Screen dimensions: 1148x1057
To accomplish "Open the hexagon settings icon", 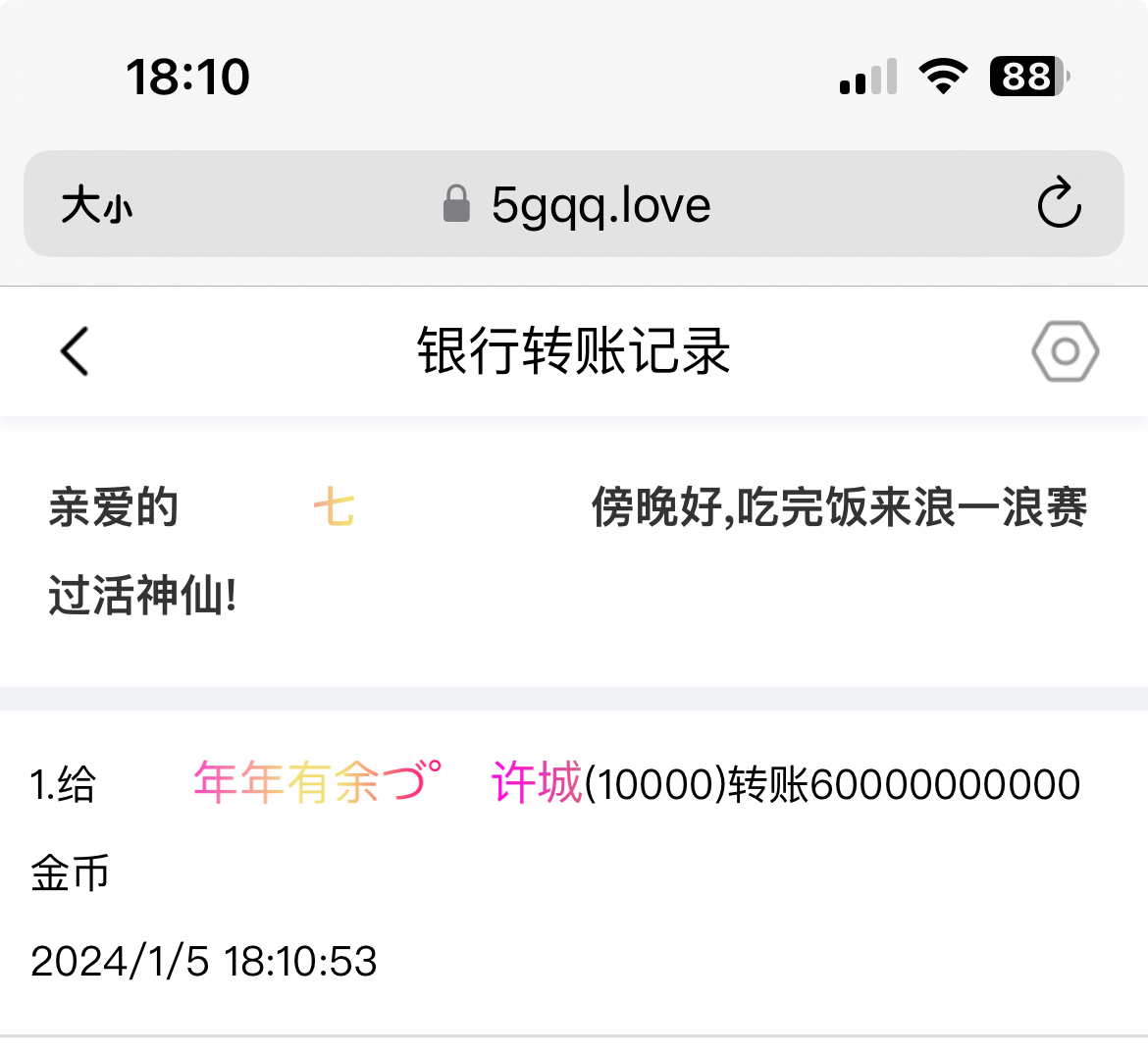I will (1065, 351).
